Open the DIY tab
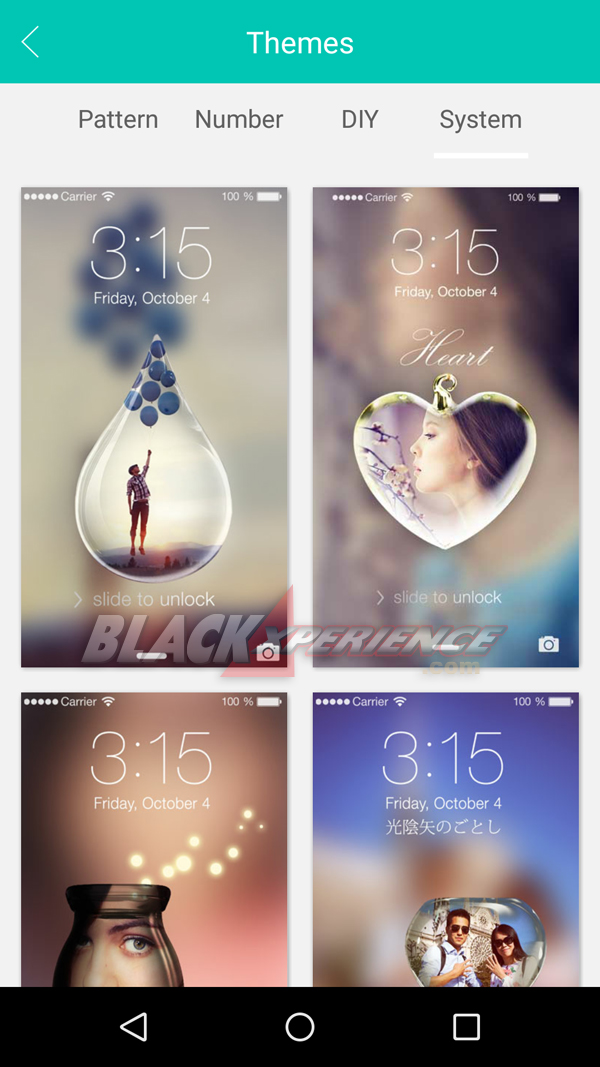The width and height of the screenshot is (600, 1067). click(x=360, y=120)
